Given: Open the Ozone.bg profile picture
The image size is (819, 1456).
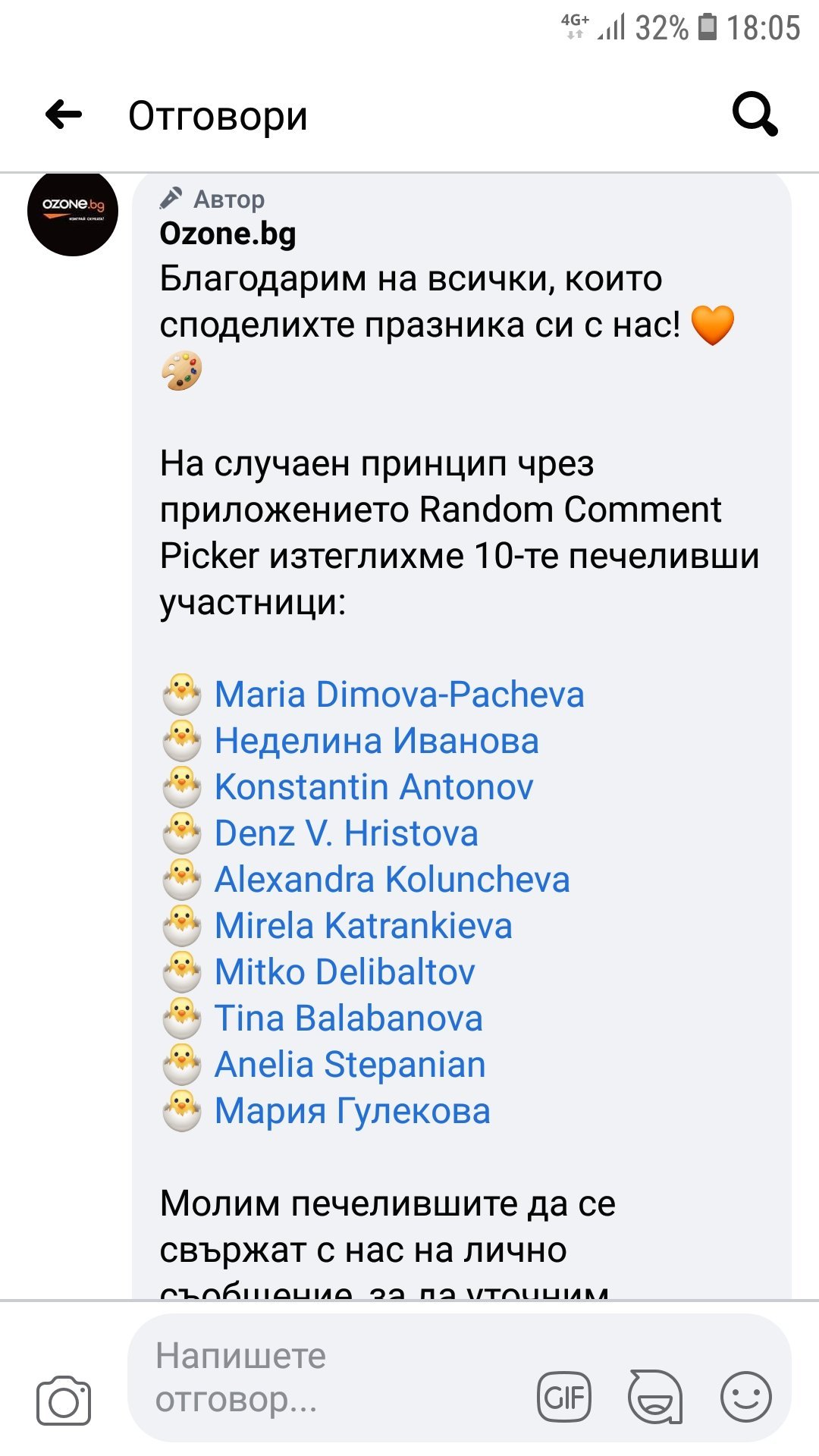Looking at the screenshot, I should pos(73,212).
